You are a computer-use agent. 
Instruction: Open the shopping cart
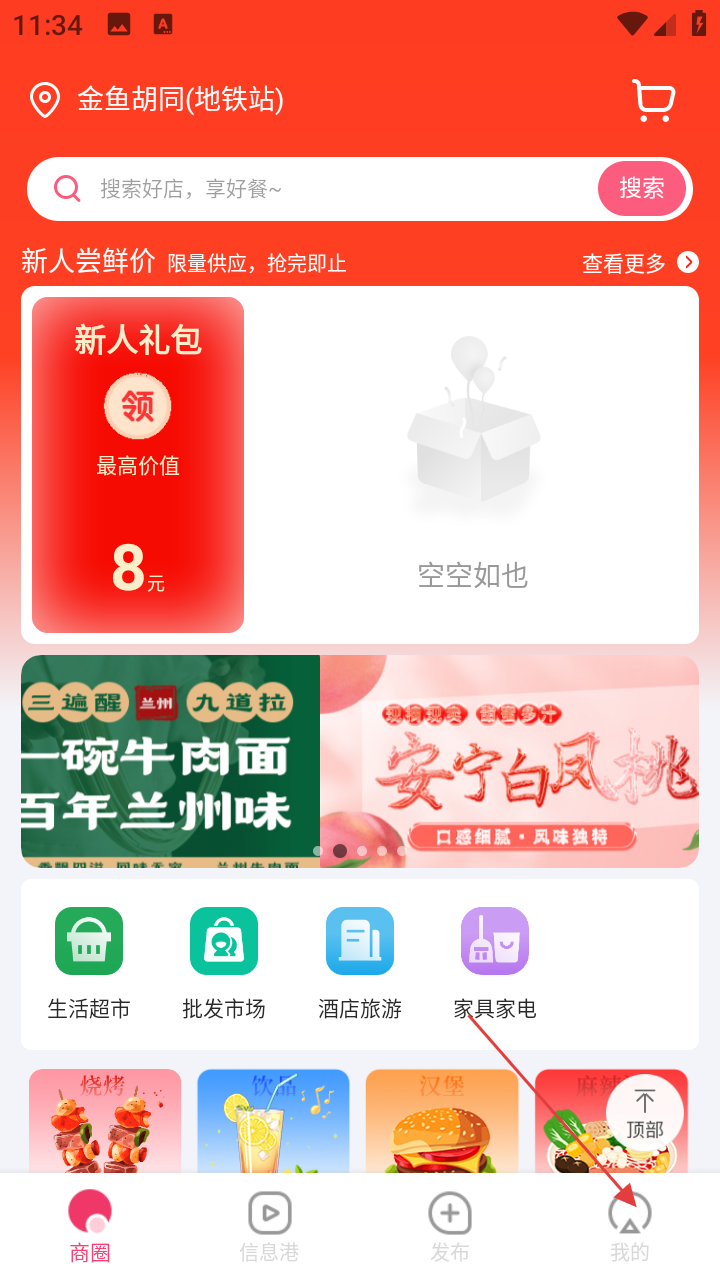(654, 100)
